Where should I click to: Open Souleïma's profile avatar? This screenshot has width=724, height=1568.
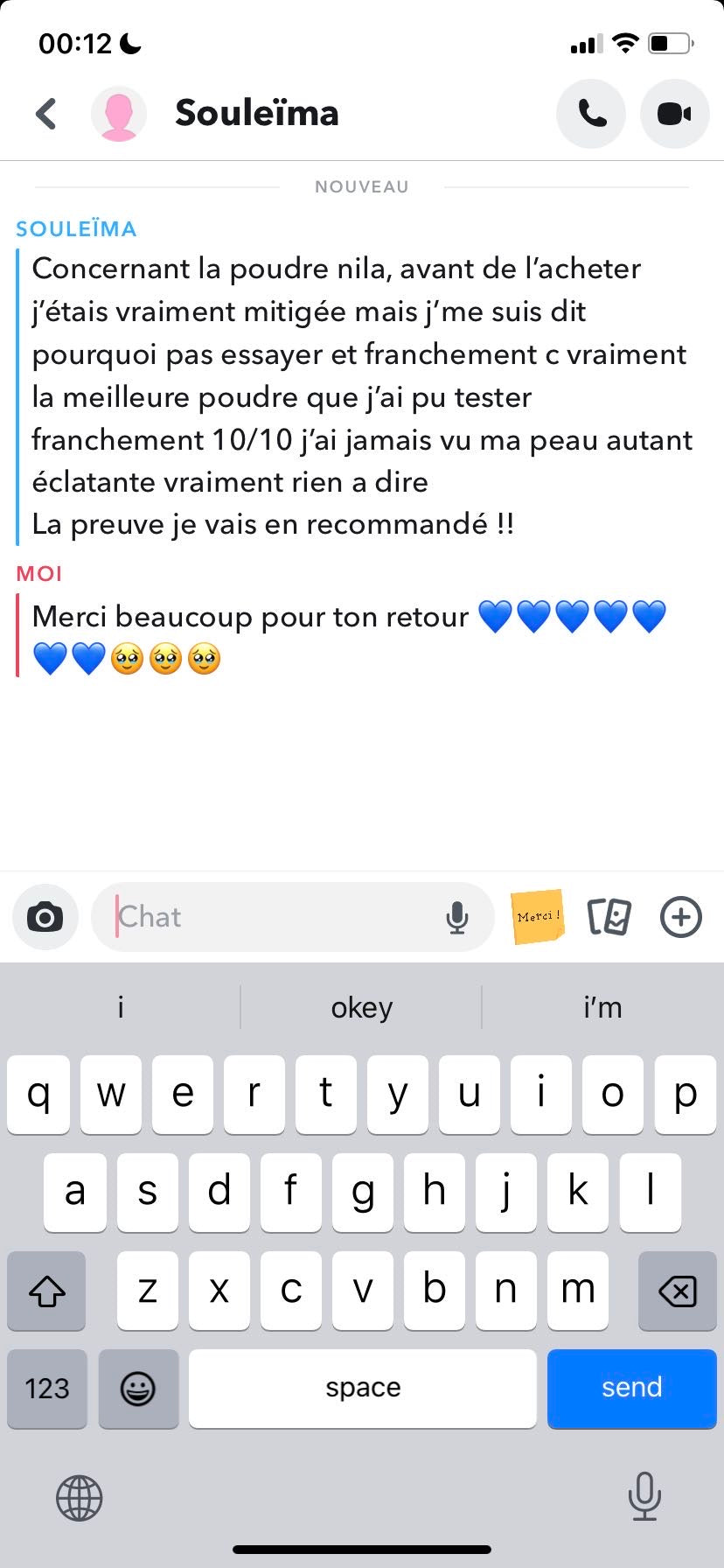[x=119, y=114]
